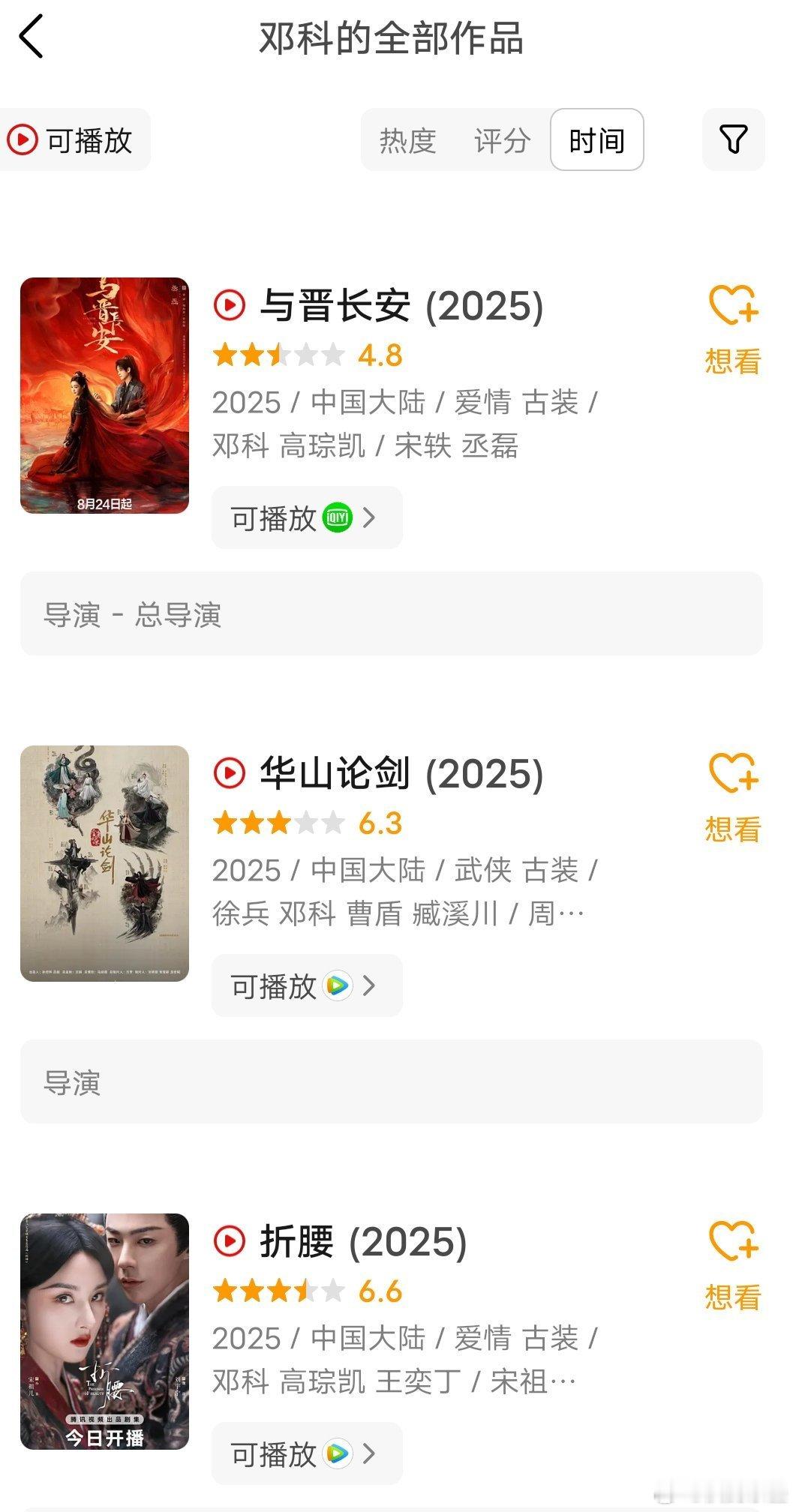Screen dimensions: 796x1512
Task: Open the 华山论剑 poster
Action: click(104, 863)
